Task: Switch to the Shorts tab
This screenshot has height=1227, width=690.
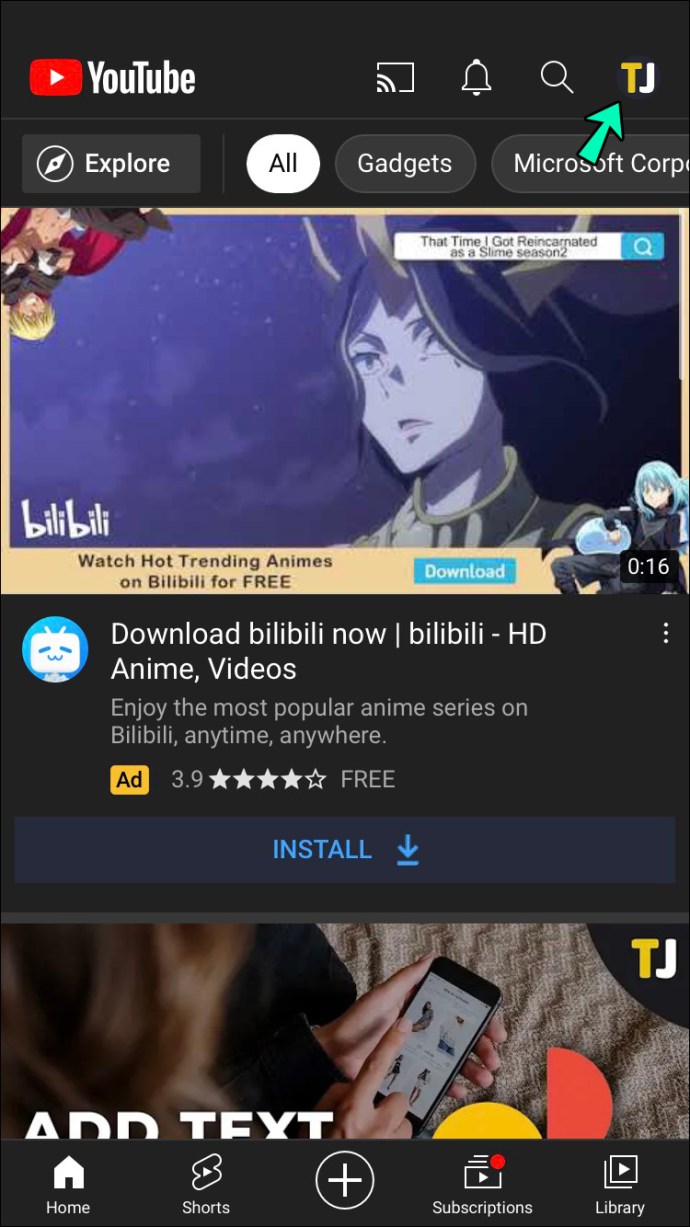Action: click(206, 1185)
